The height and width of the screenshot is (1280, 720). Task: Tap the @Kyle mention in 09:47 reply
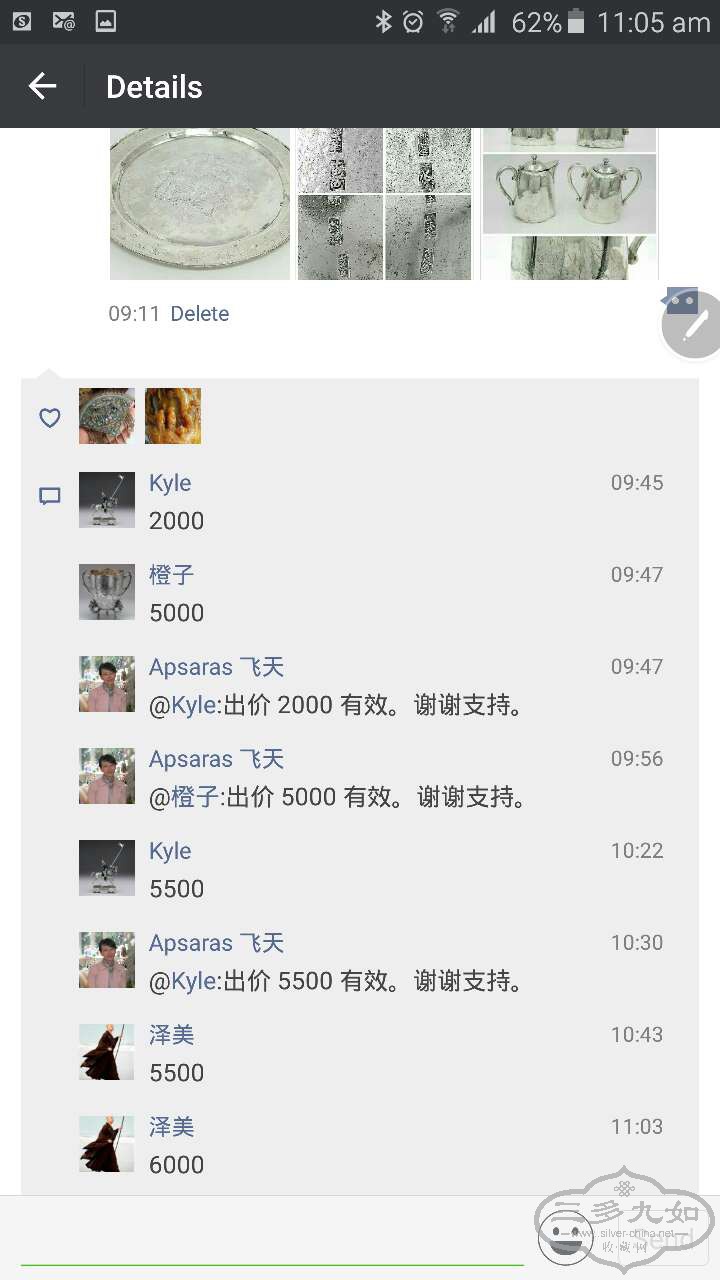184,705
